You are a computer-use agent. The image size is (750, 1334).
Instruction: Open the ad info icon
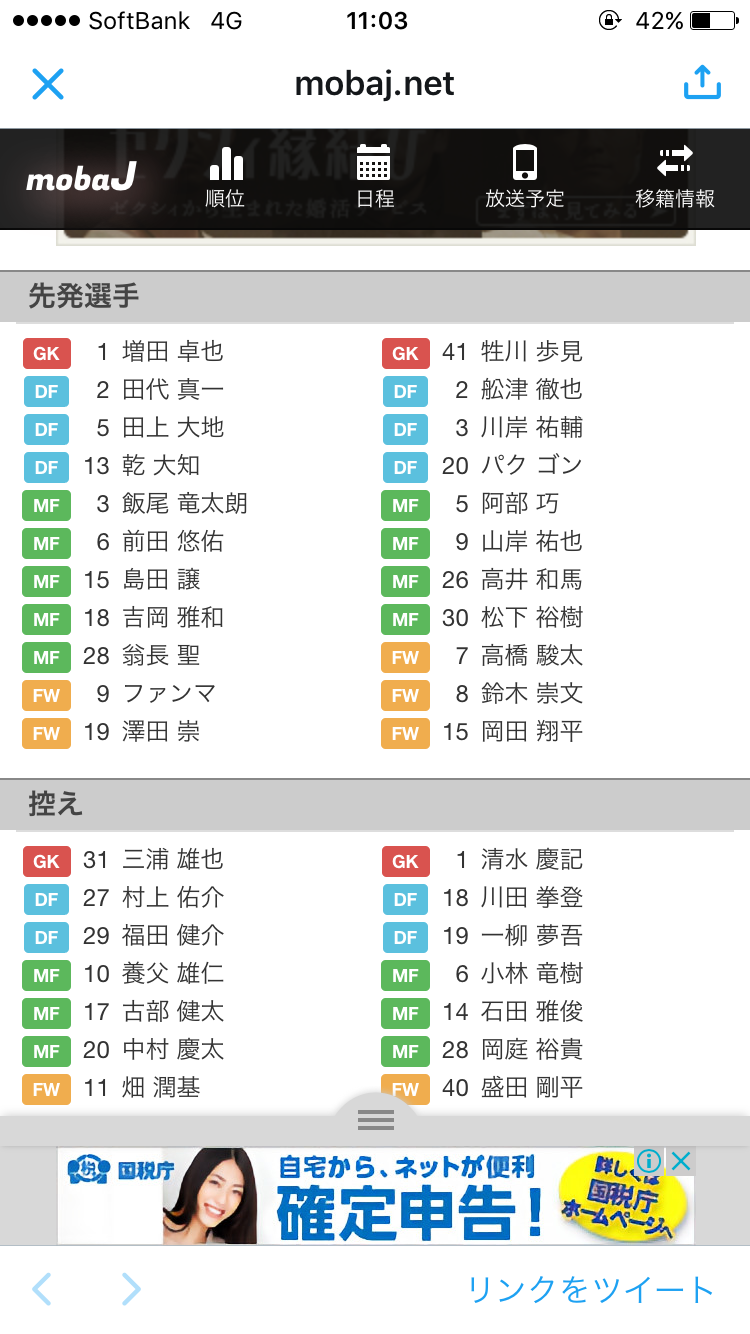coord(650,1161)
